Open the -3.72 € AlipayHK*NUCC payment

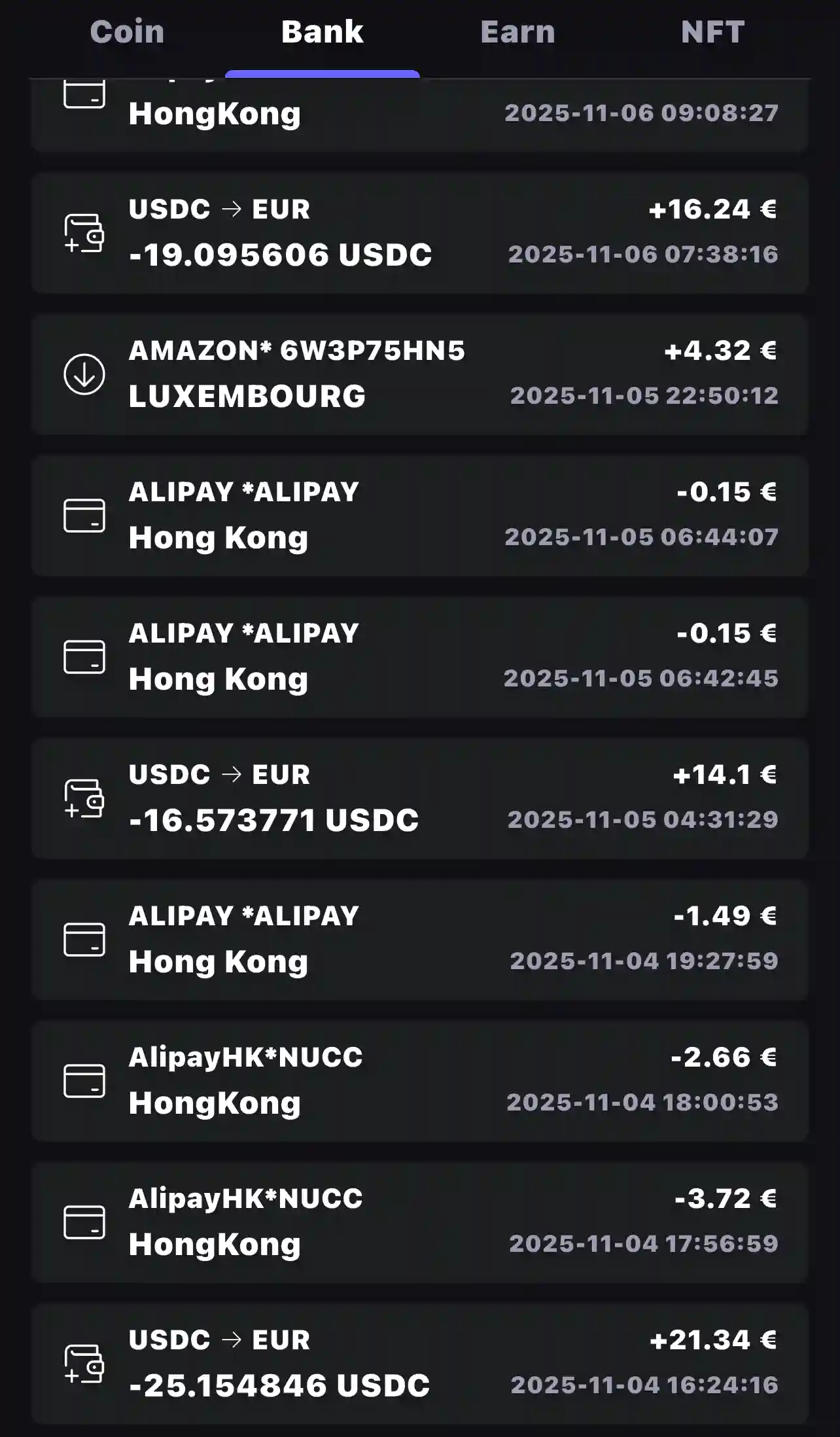pos(419,1222)
